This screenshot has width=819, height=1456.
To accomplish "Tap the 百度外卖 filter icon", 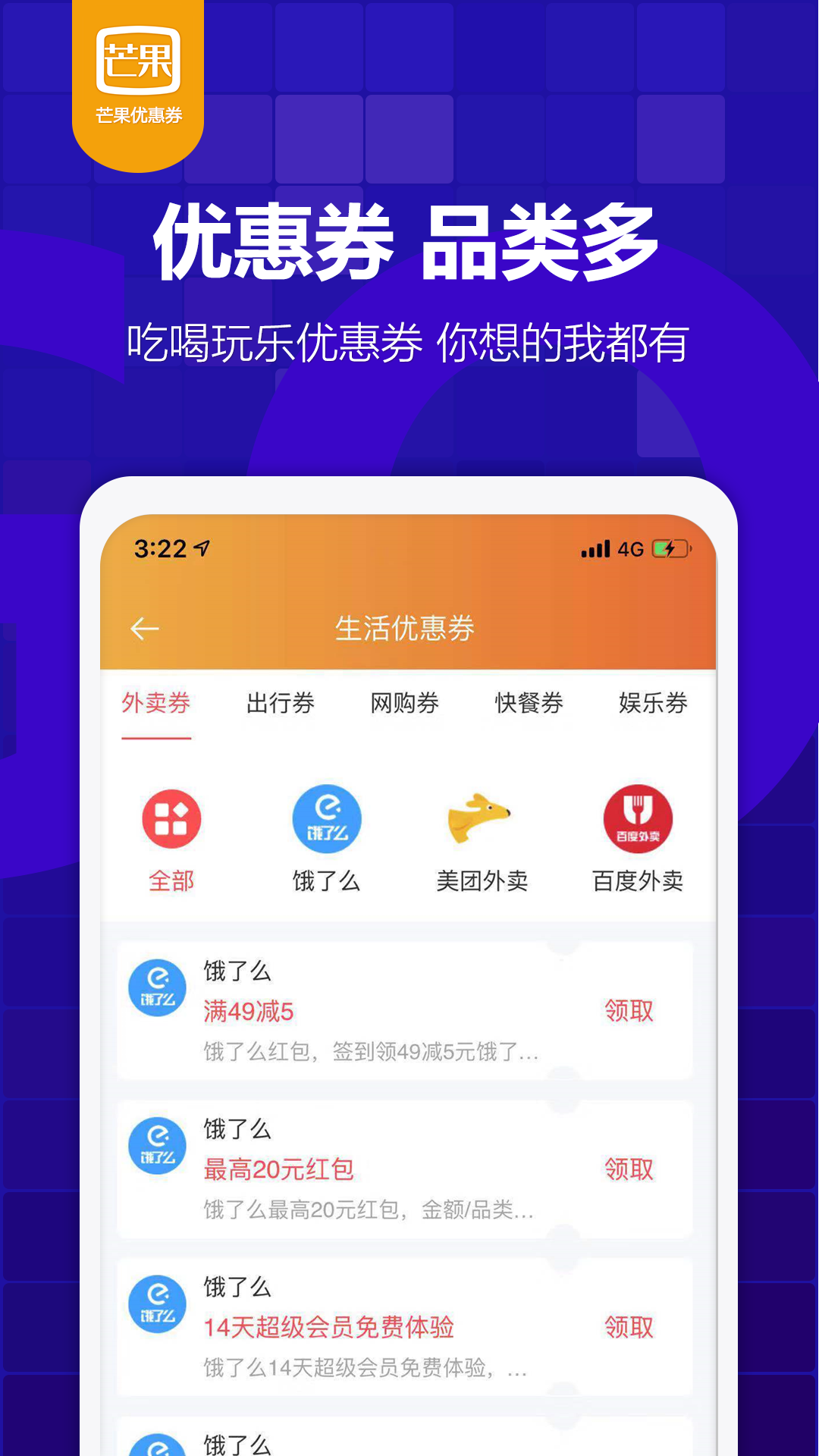I will pyautogui.click(x=638, y=819).
